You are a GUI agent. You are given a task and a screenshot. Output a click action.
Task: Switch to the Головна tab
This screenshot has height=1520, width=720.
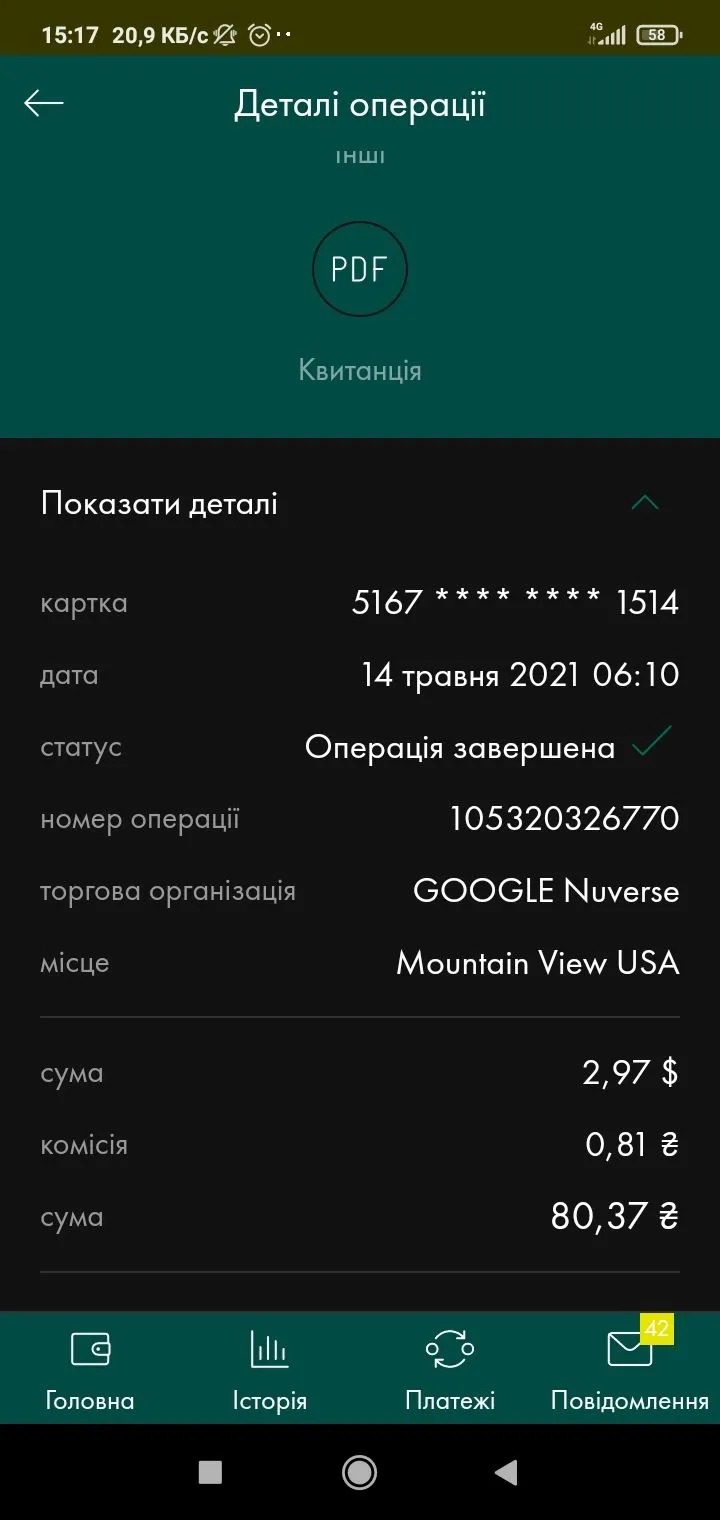(x=90, y=1368)
